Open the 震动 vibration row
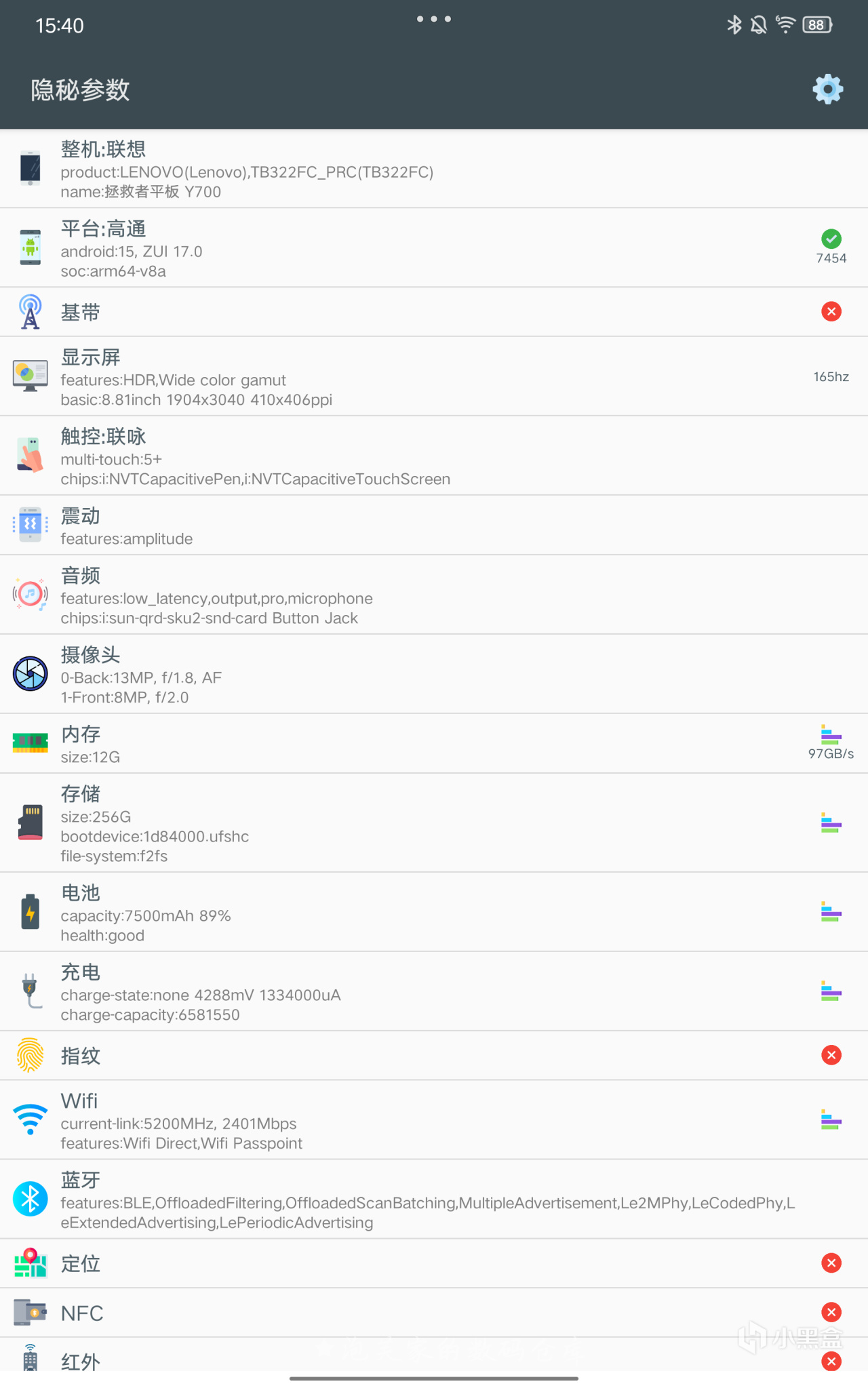This screenshot has height=1386, width=868. pyautogui.click(x=434, y=526)
